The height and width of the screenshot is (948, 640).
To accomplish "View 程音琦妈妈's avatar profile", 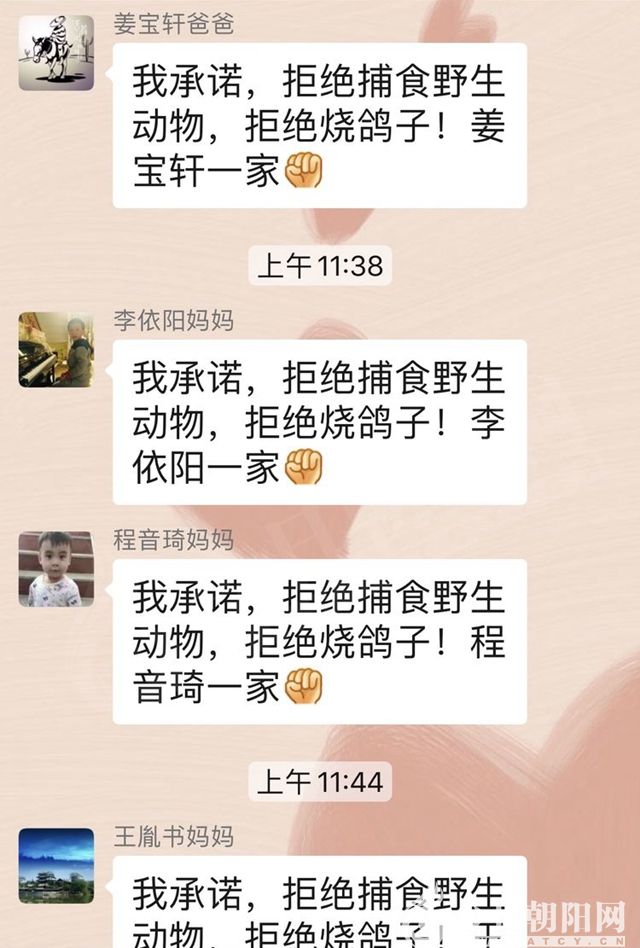I will coord(56,569).
